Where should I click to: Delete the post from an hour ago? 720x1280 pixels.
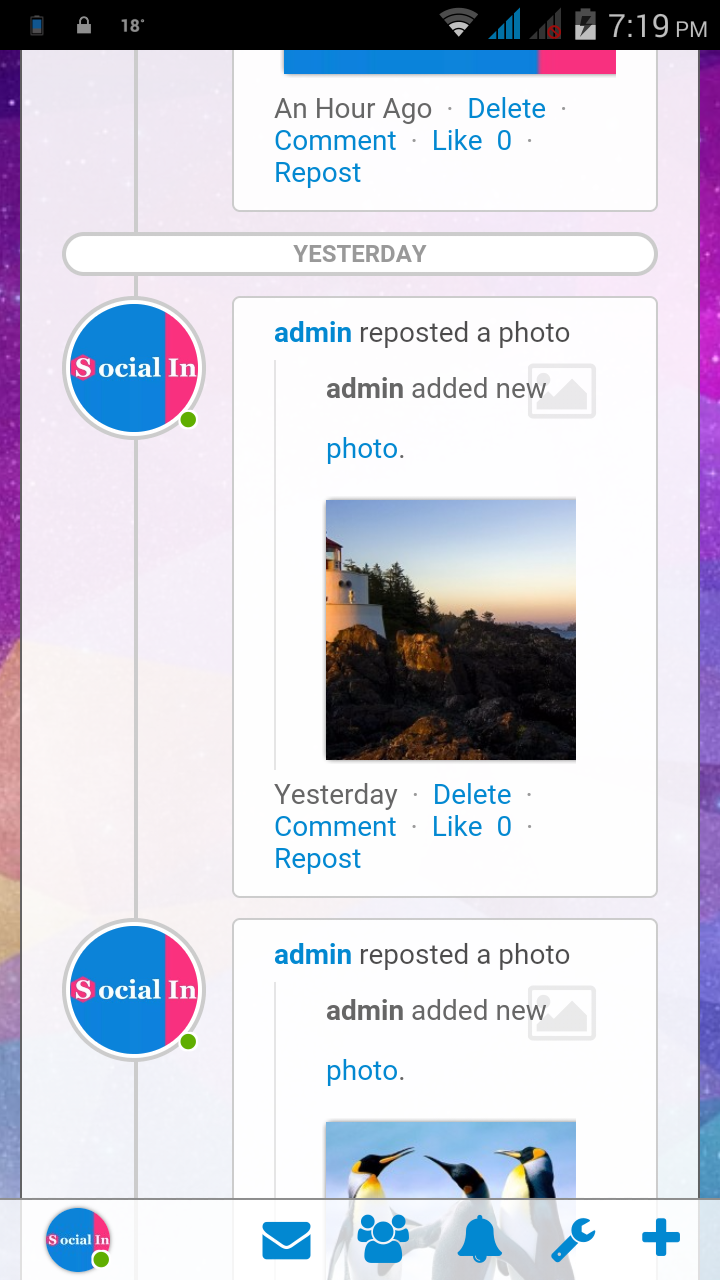click(x=507, y=108)
